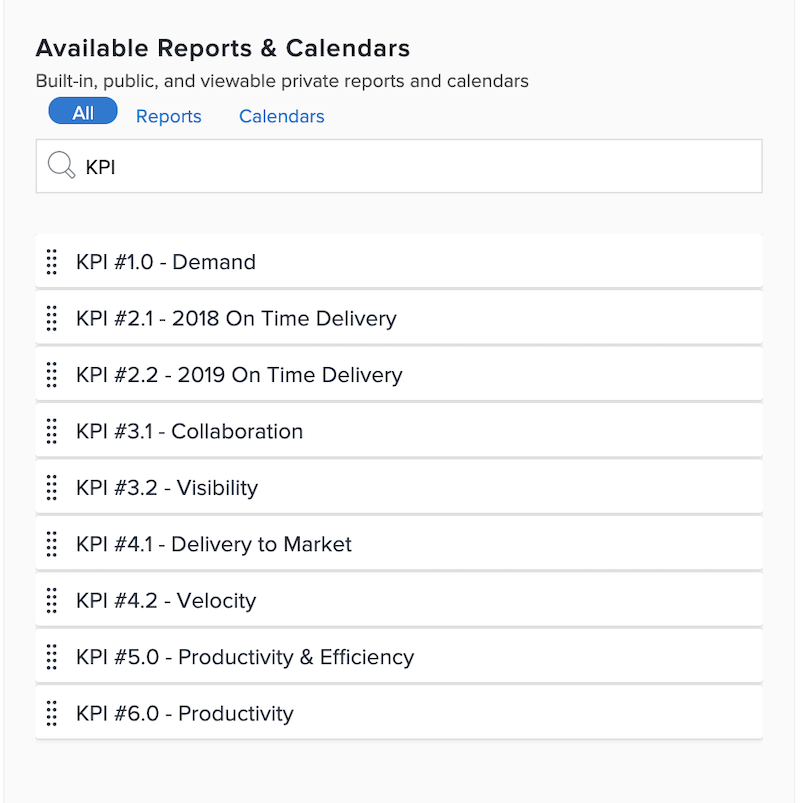Image resolution: width=800 pixels, height=803 pixels.
Task: Click the drag handle for KPI #4.1 report
Action: click(x=52, y=544)
